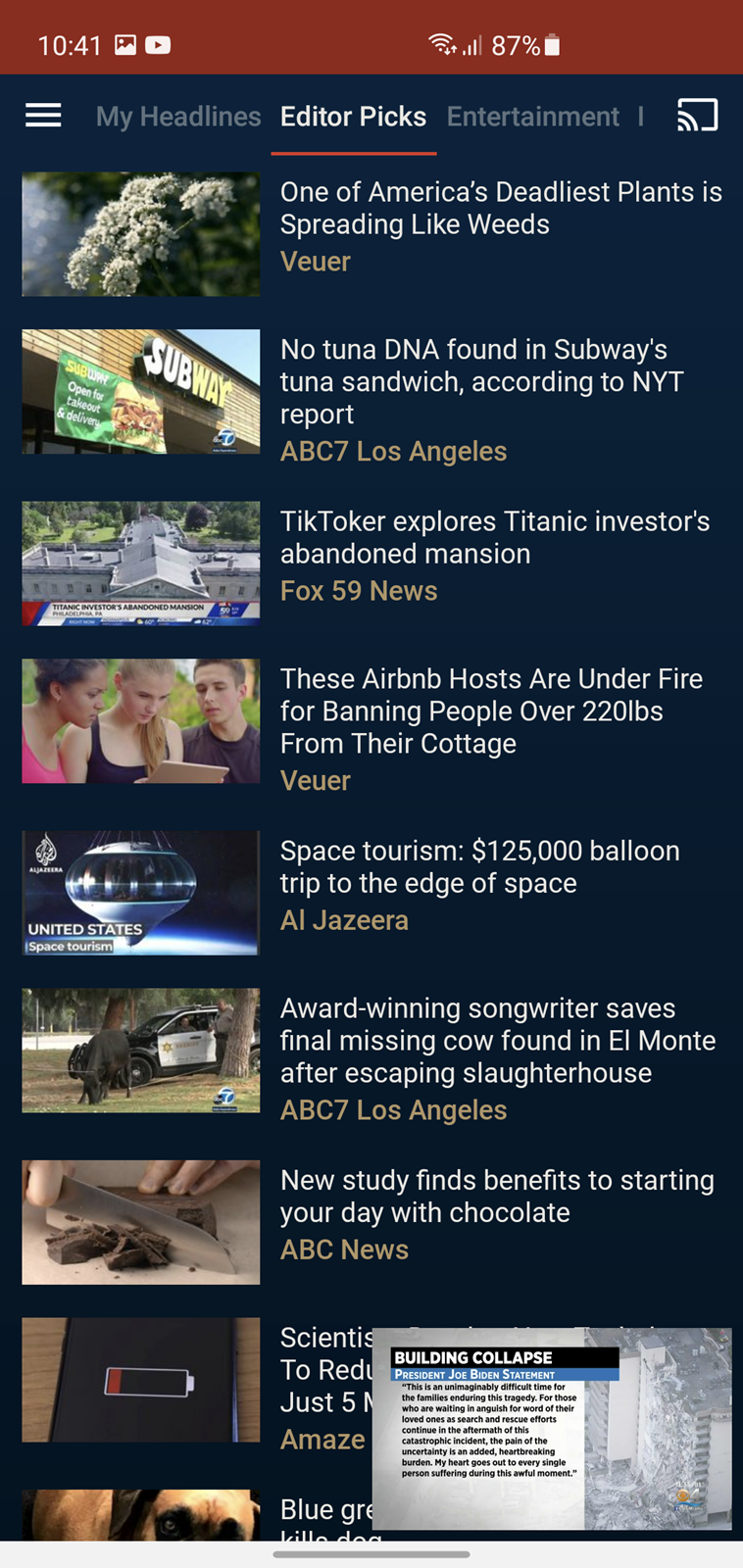Read the missing cow in El Monte story

click(x=497, y=1041)
